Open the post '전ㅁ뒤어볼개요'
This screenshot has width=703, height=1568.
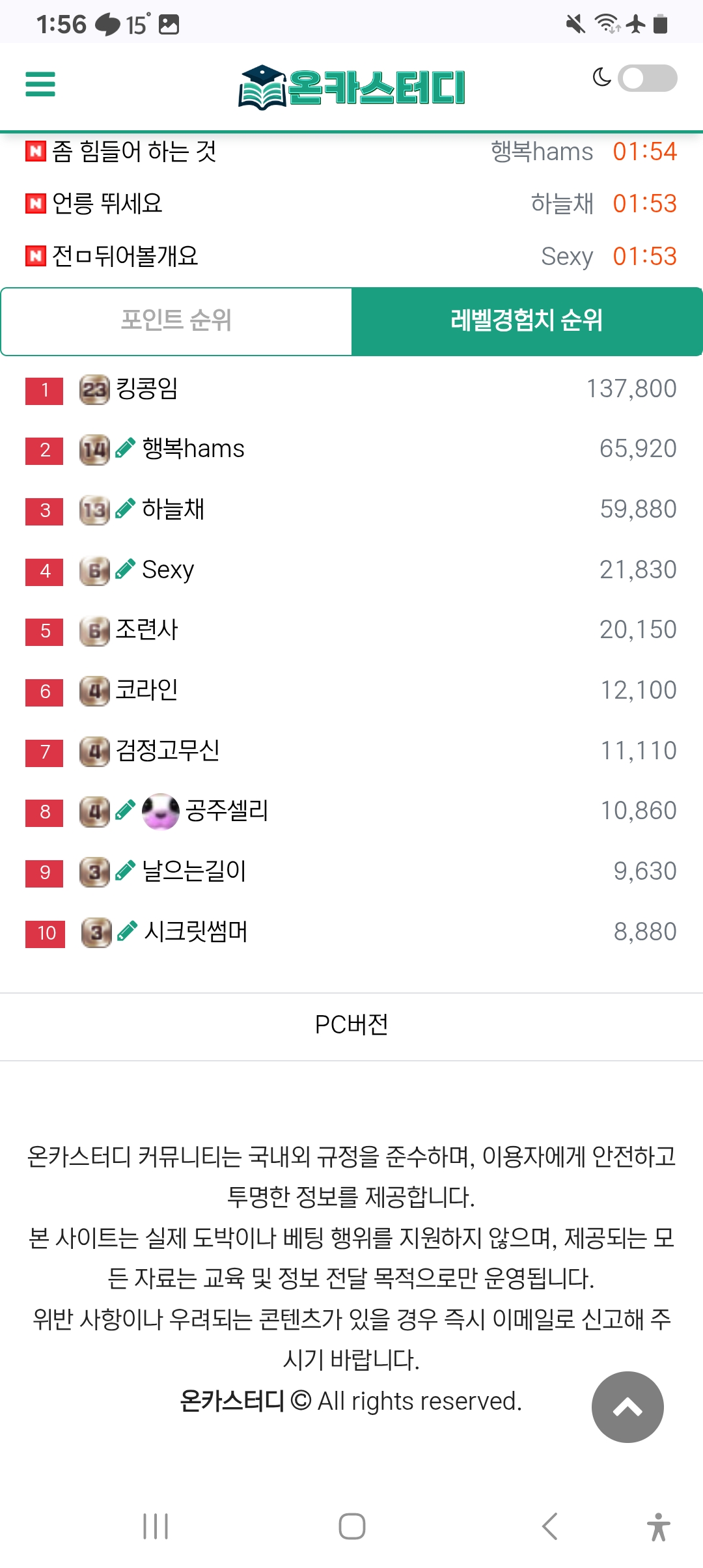click(x=125, y=256)
